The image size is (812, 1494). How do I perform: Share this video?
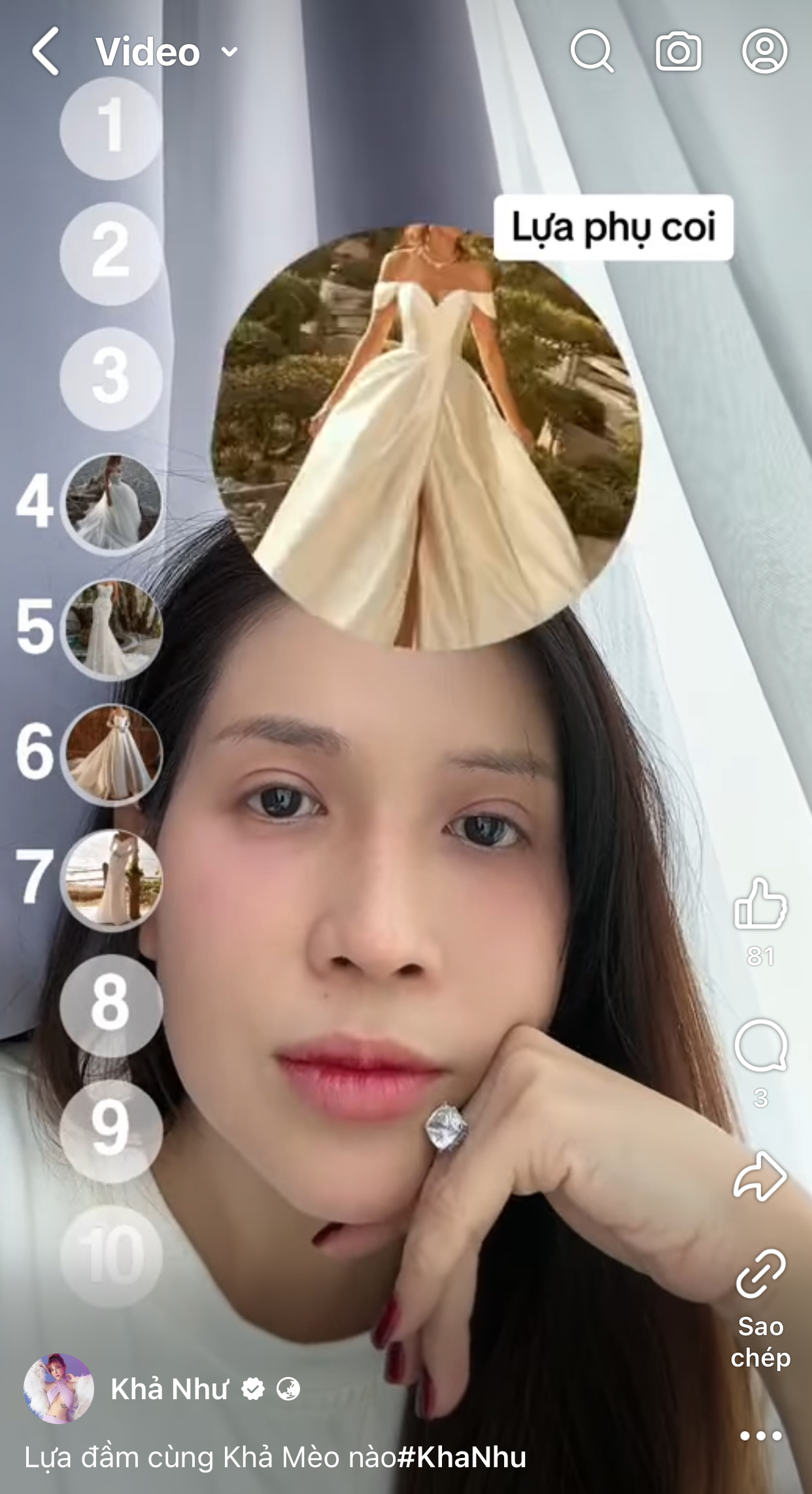[760, 1177]
